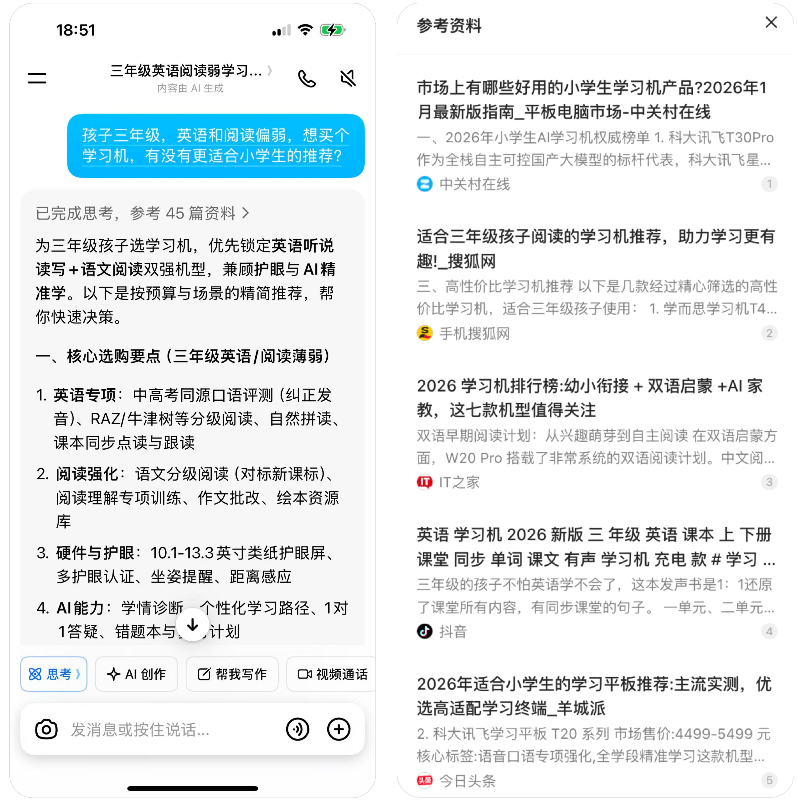Open the hamburger menu
797x812 pixels.
37,78
